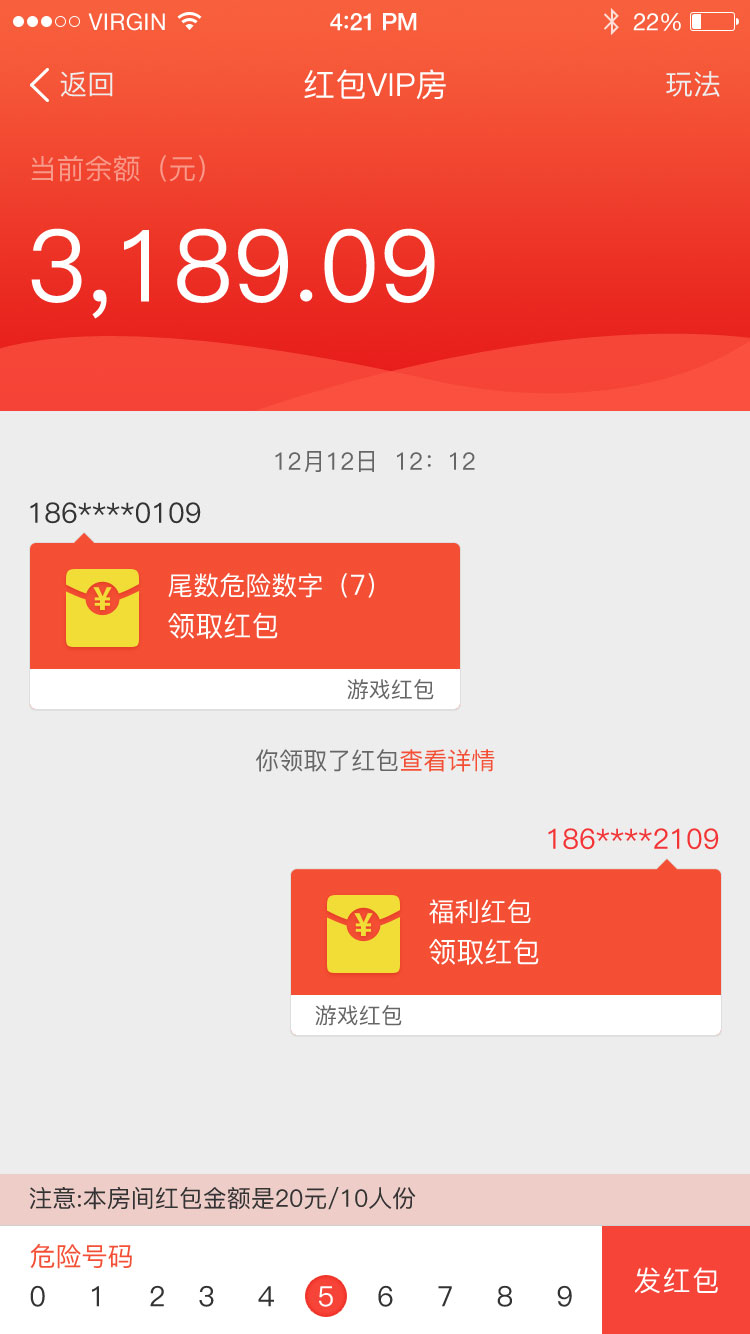Choose danger number 9
Screen dimensions: 750x1334
click(x=565, y=1297)
